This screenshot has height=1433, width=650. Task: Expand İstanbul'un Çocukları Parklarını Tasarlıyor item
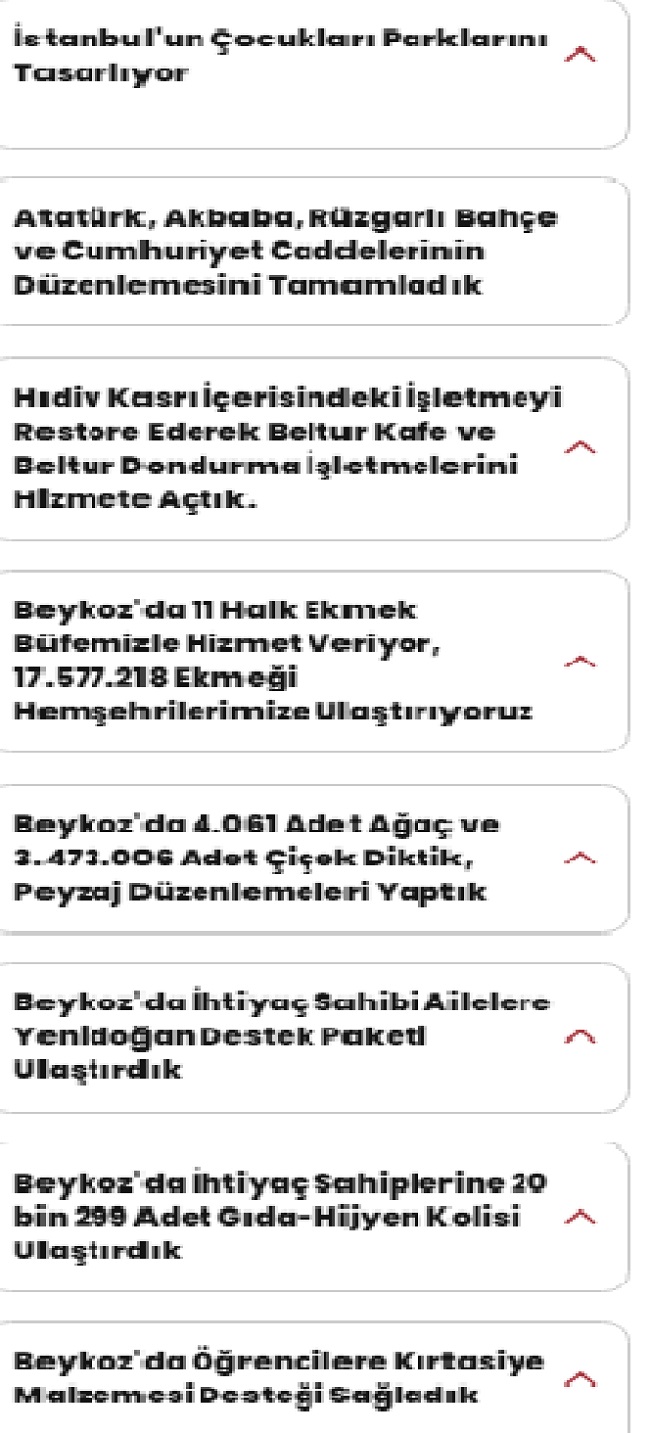coord(582,56)
